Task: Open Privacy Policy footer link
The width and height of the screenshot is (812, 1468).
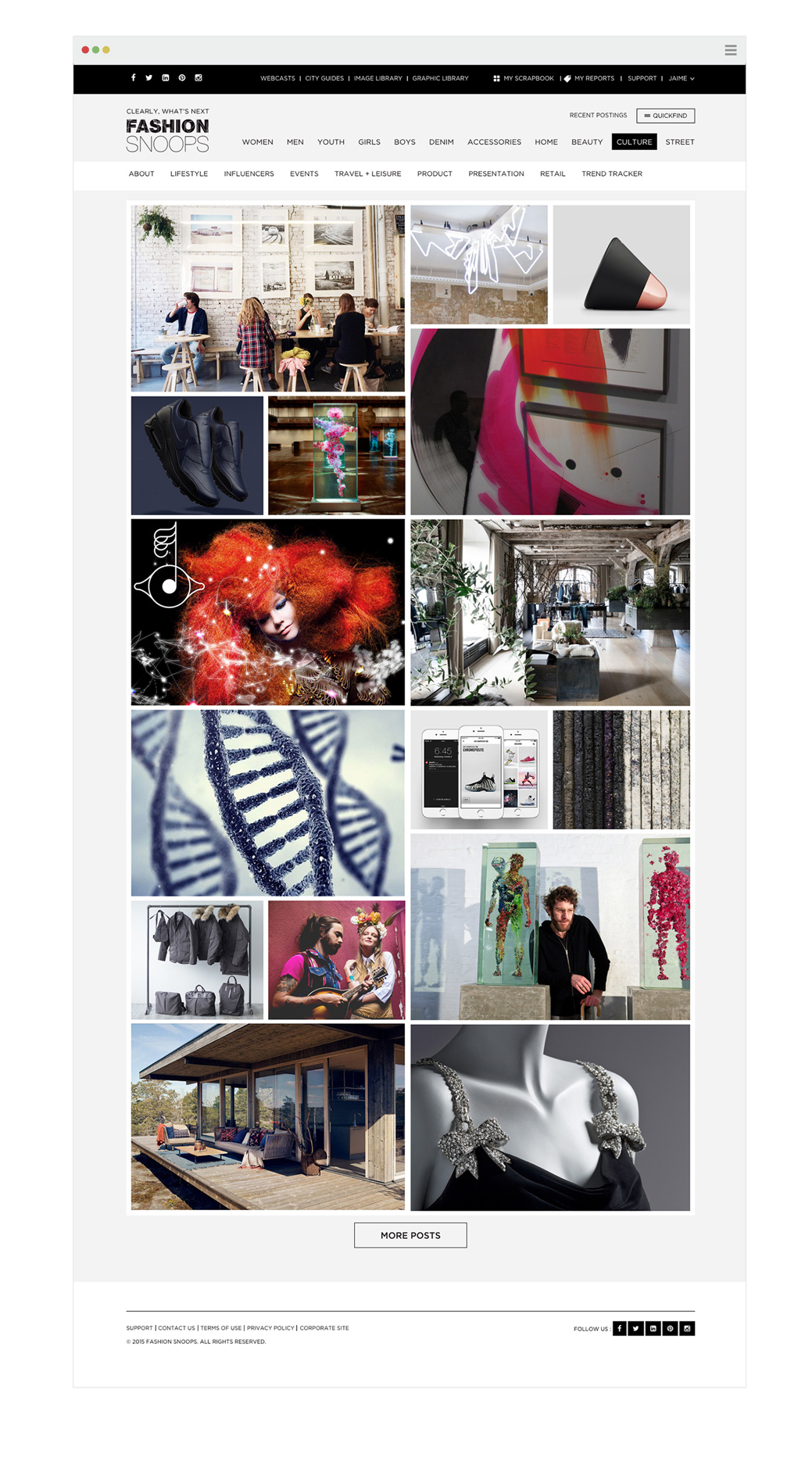Action: coord(270,1328)
